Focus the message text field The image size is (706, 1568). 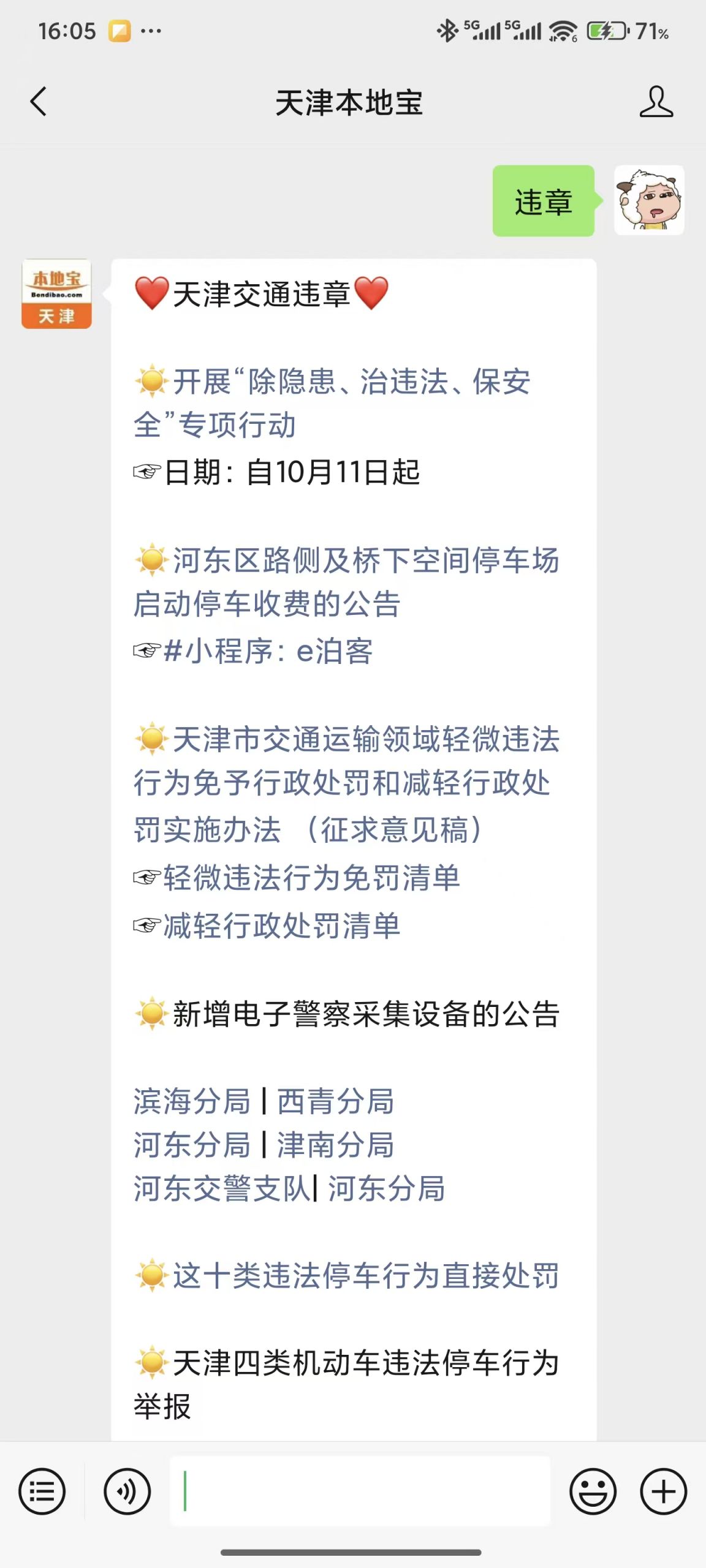point(360,1491)
